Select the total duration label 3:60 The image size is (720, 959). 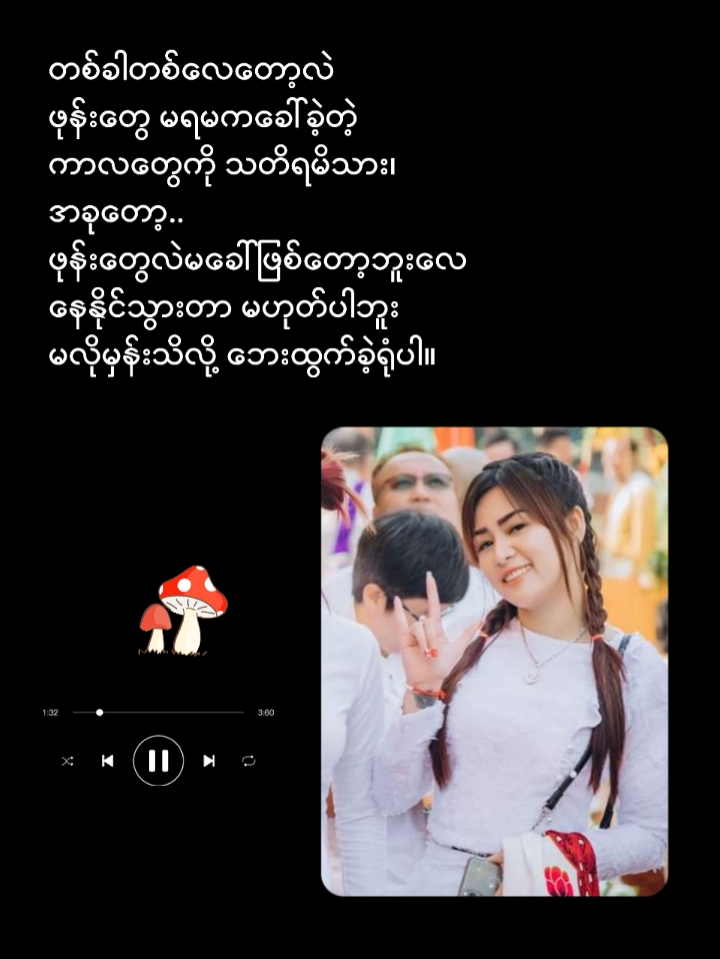pyautogui.click(x=265, y=712)
